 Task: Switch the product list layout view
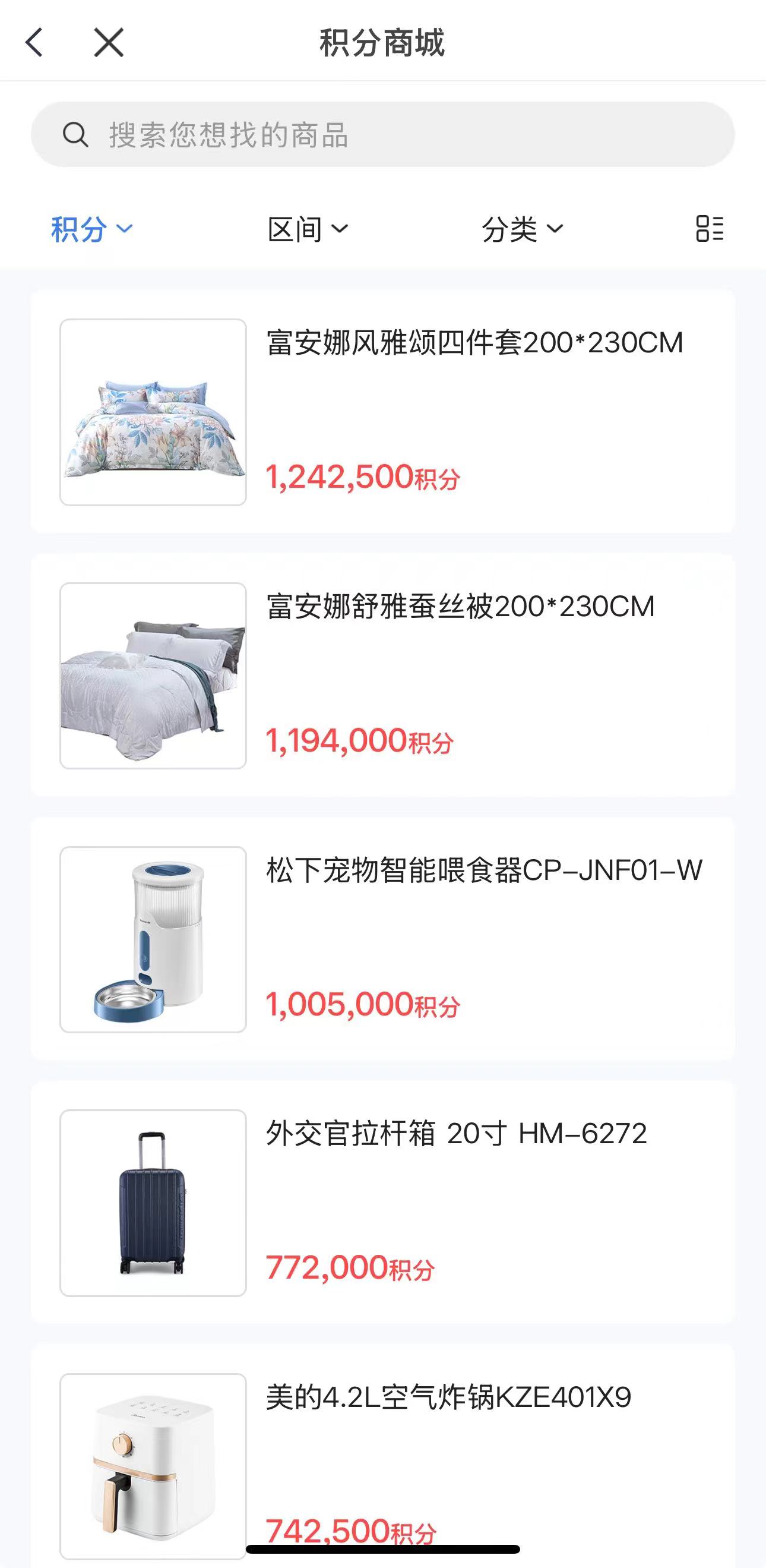(710, 229)
